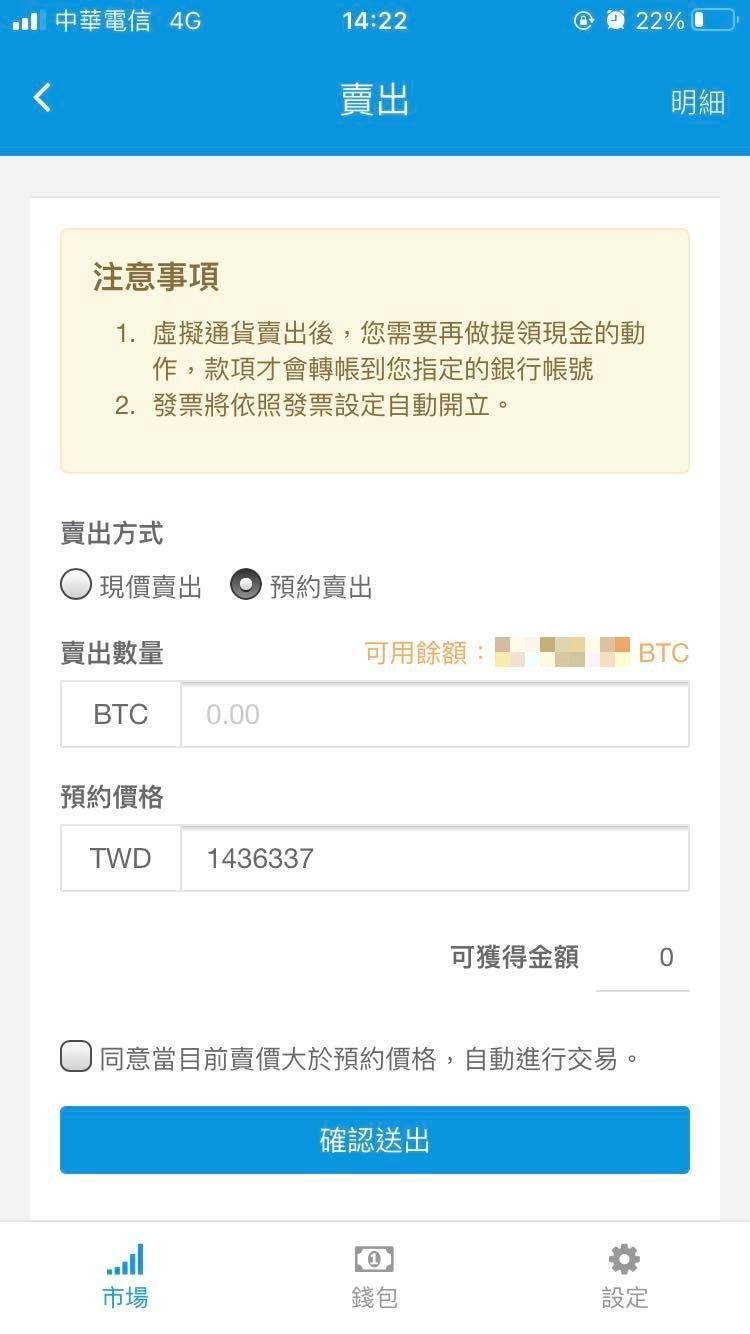750x1334 pixels.
Task: Enable the auto-trade agreement checkbox
Action: tap(75, 1056)
